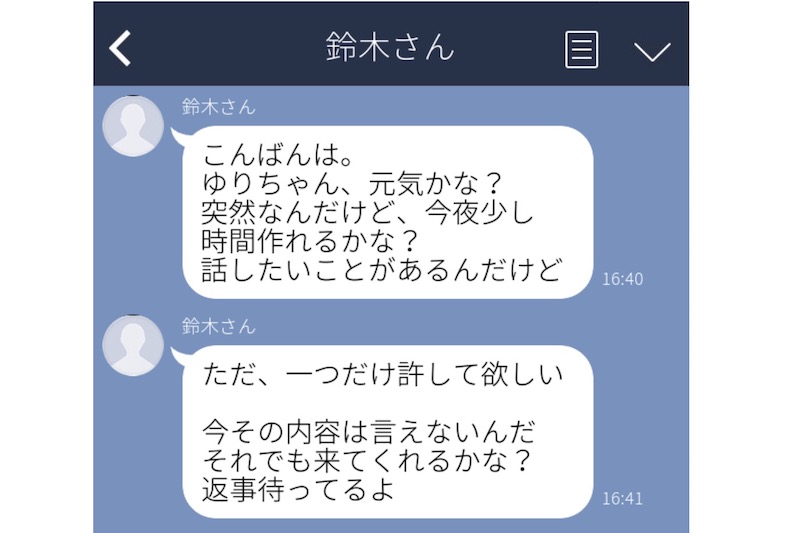Open 鈴木さん's avatar beside the こんばんは message

134,127
